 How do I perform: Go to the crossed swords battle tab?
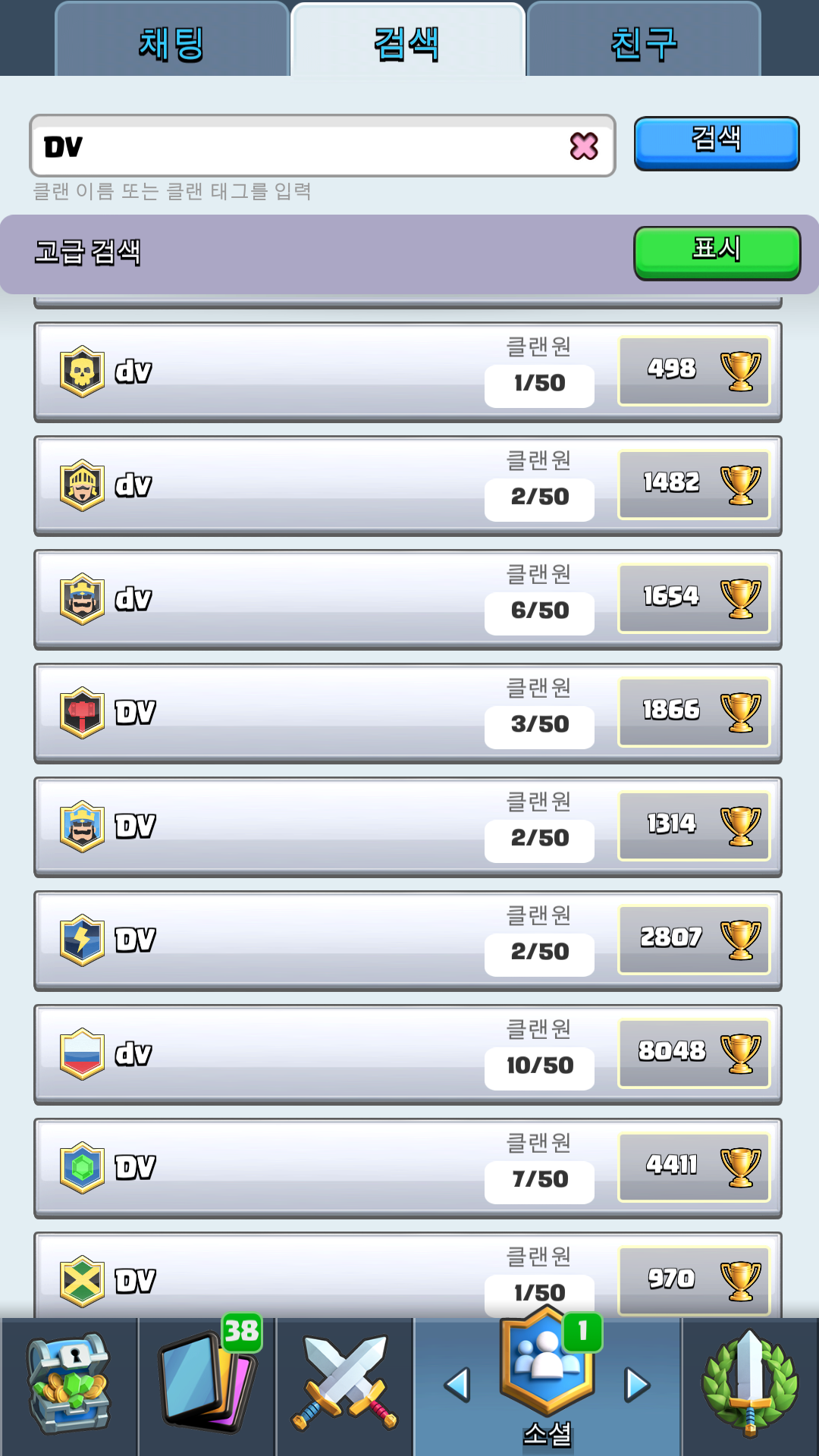tap(345, 1385)
